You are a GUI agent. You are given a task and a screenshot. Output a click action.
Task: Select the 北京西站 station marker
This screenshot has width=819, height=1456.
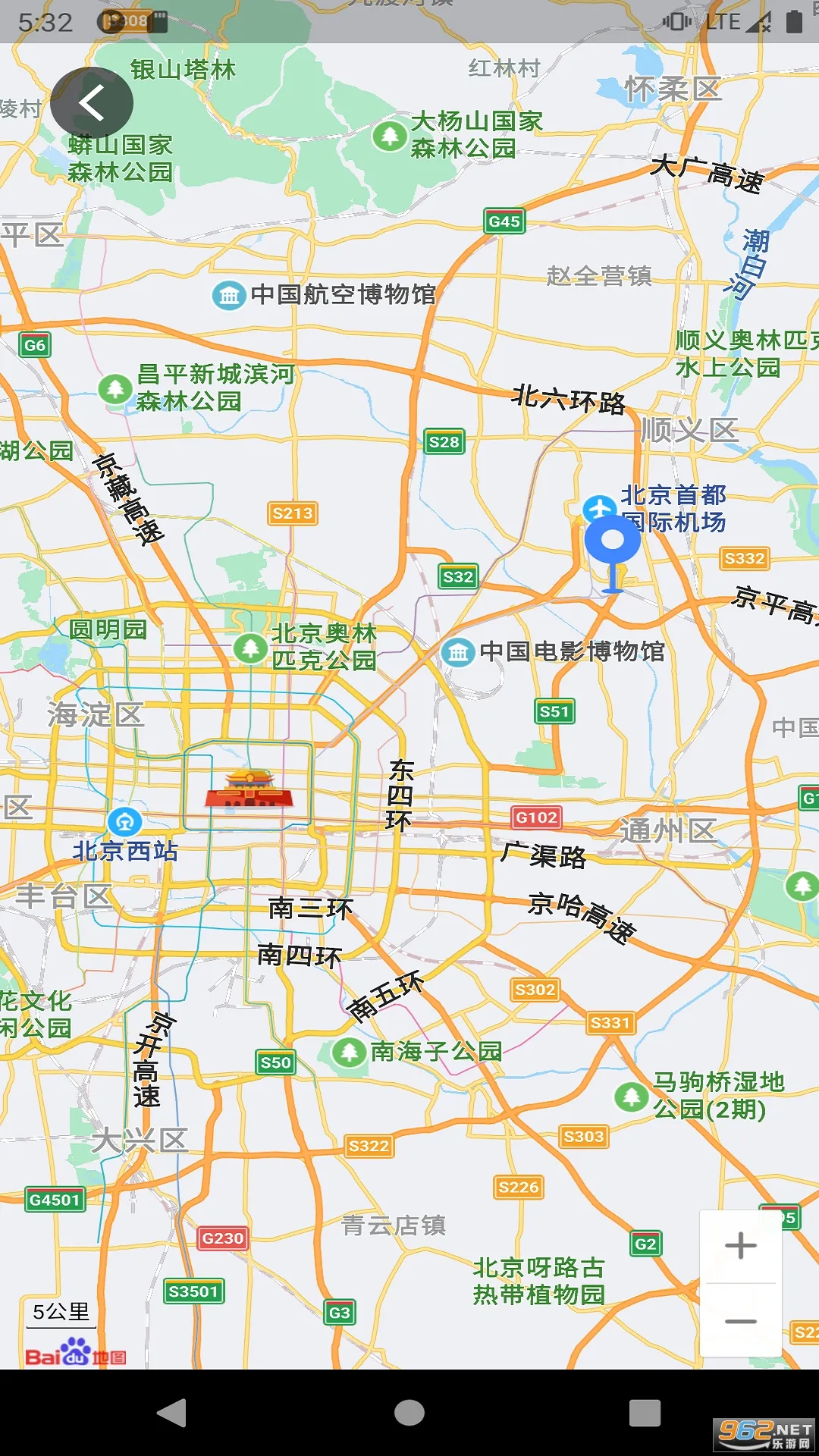125,821
